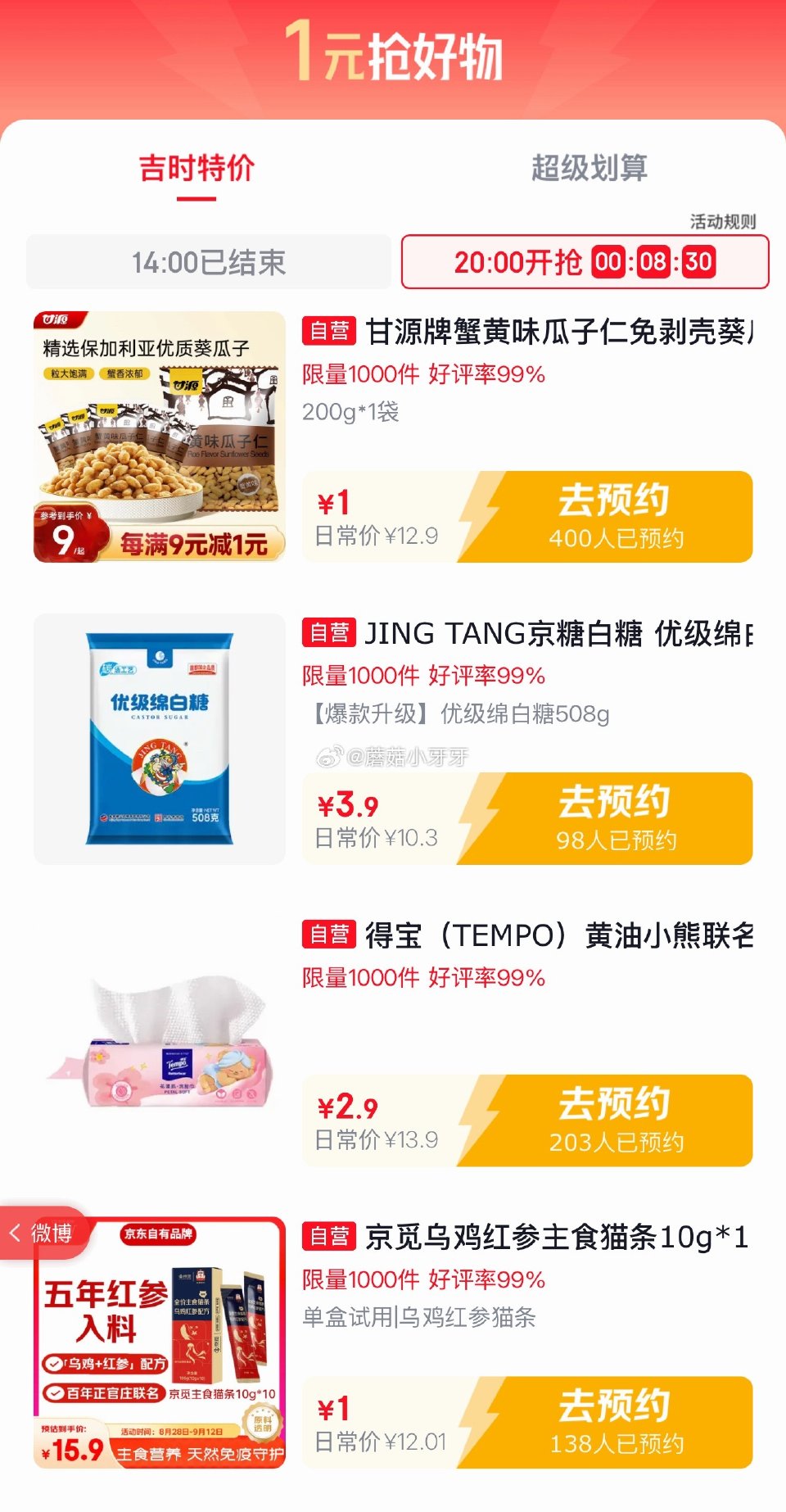
Task: Click the 自营 badge on the 甘源 listing
Action: click(328, 330)
